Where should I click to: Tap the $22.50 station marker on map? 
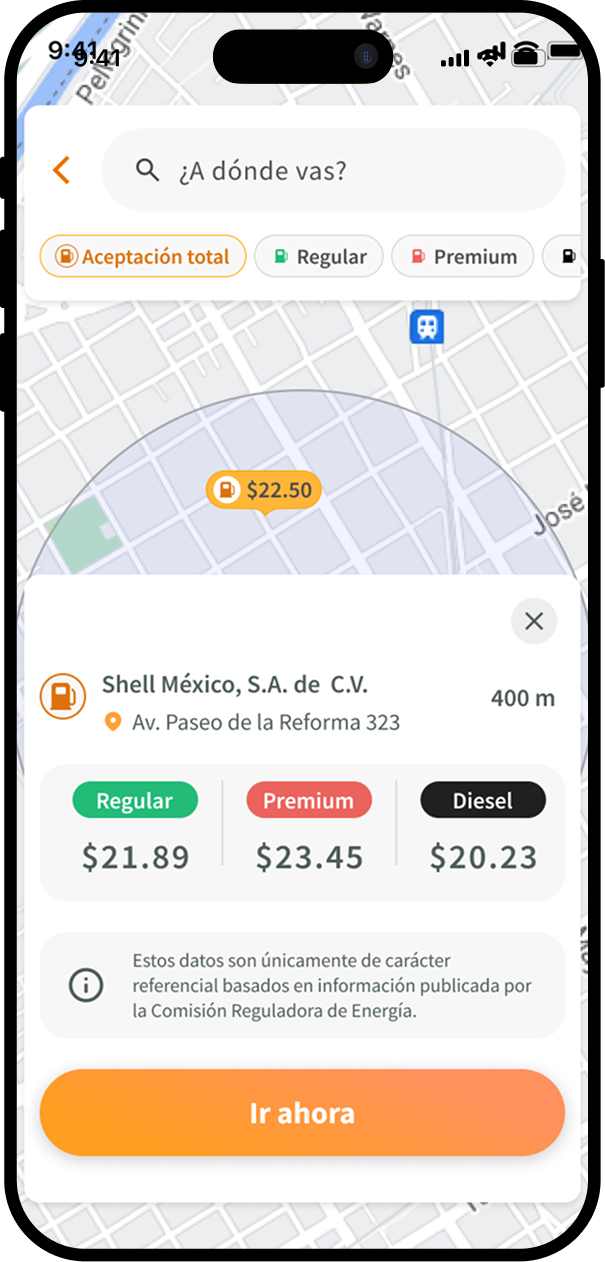click(264, 490)
